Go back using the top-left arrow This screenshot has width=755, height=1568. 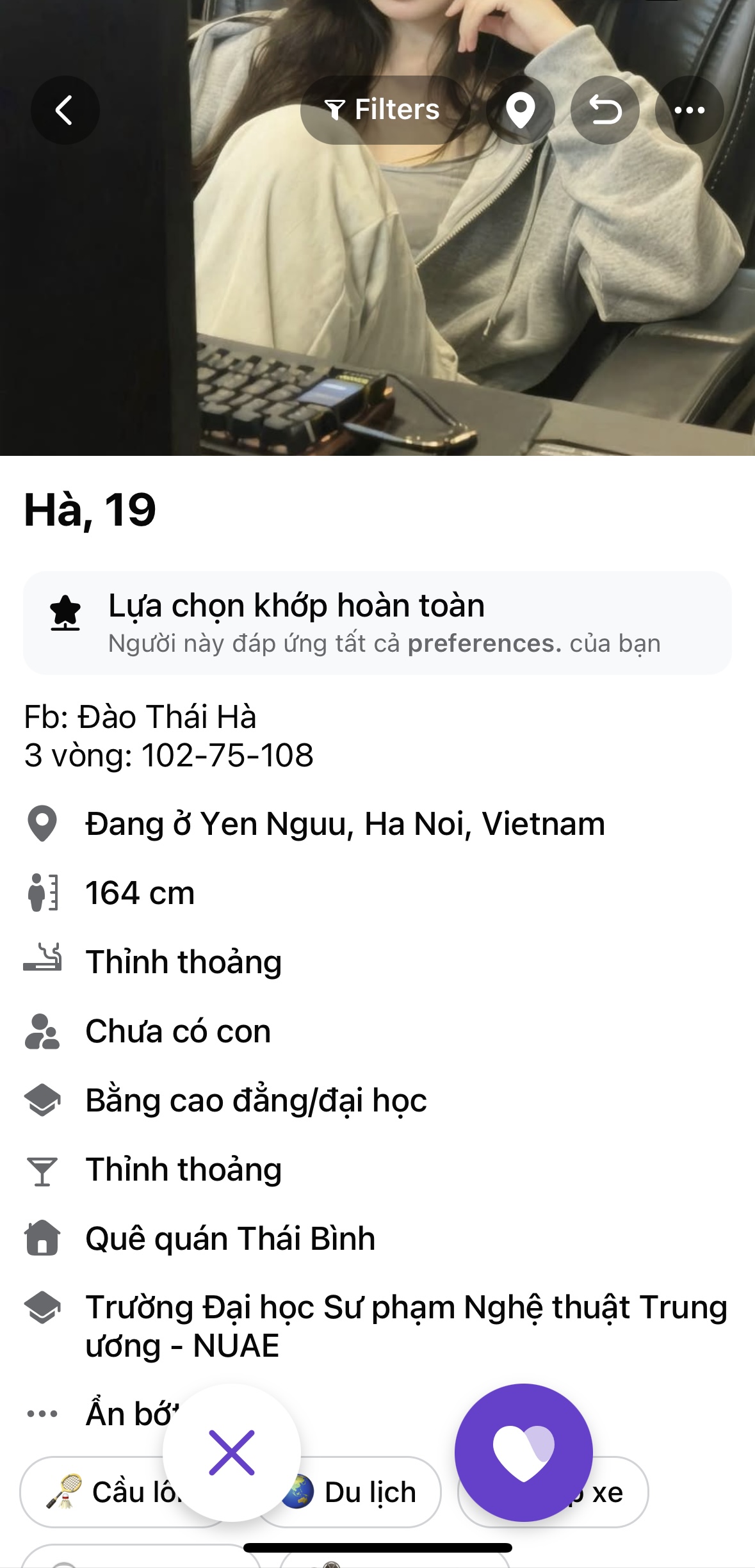[x=65, y=110]
